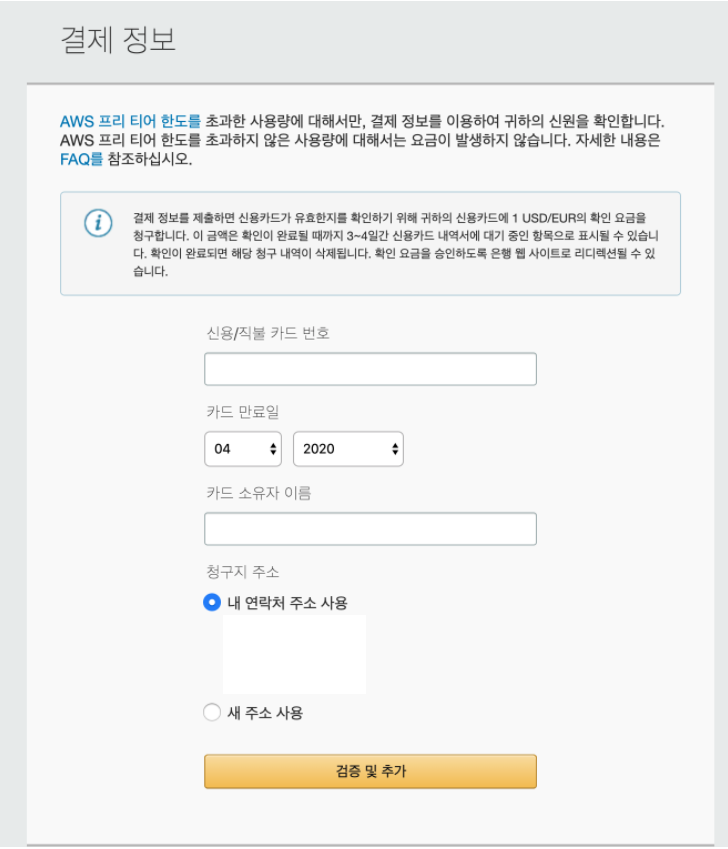The image size is (728, 849).
Task: Open the expiry year dropdown showing 2020
Action: point(348,449)
